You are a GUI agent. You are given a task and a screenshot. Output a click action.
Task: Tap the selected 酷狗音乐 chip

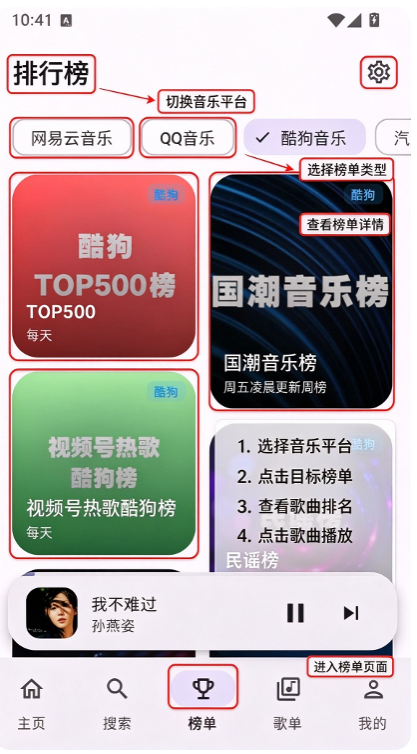pyautogui.click(x=304, y=138)
